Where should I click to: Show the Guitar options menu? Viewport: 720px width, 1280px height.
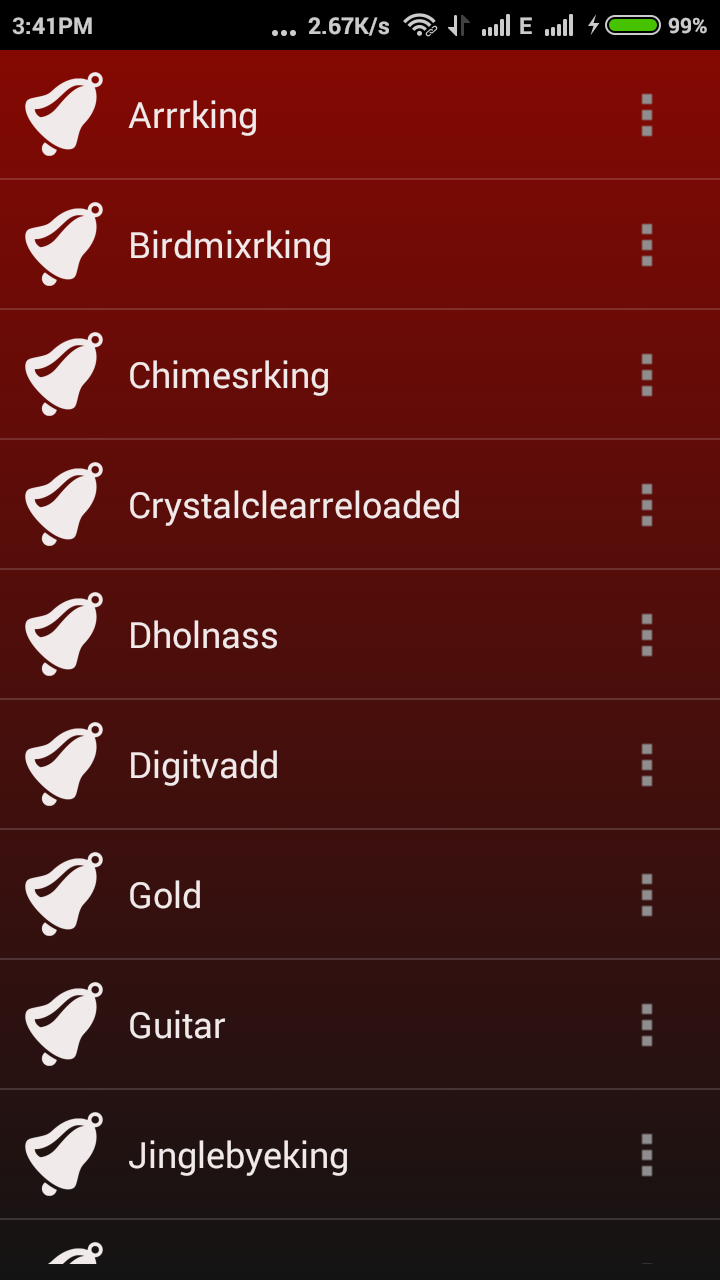(647, 1026)
